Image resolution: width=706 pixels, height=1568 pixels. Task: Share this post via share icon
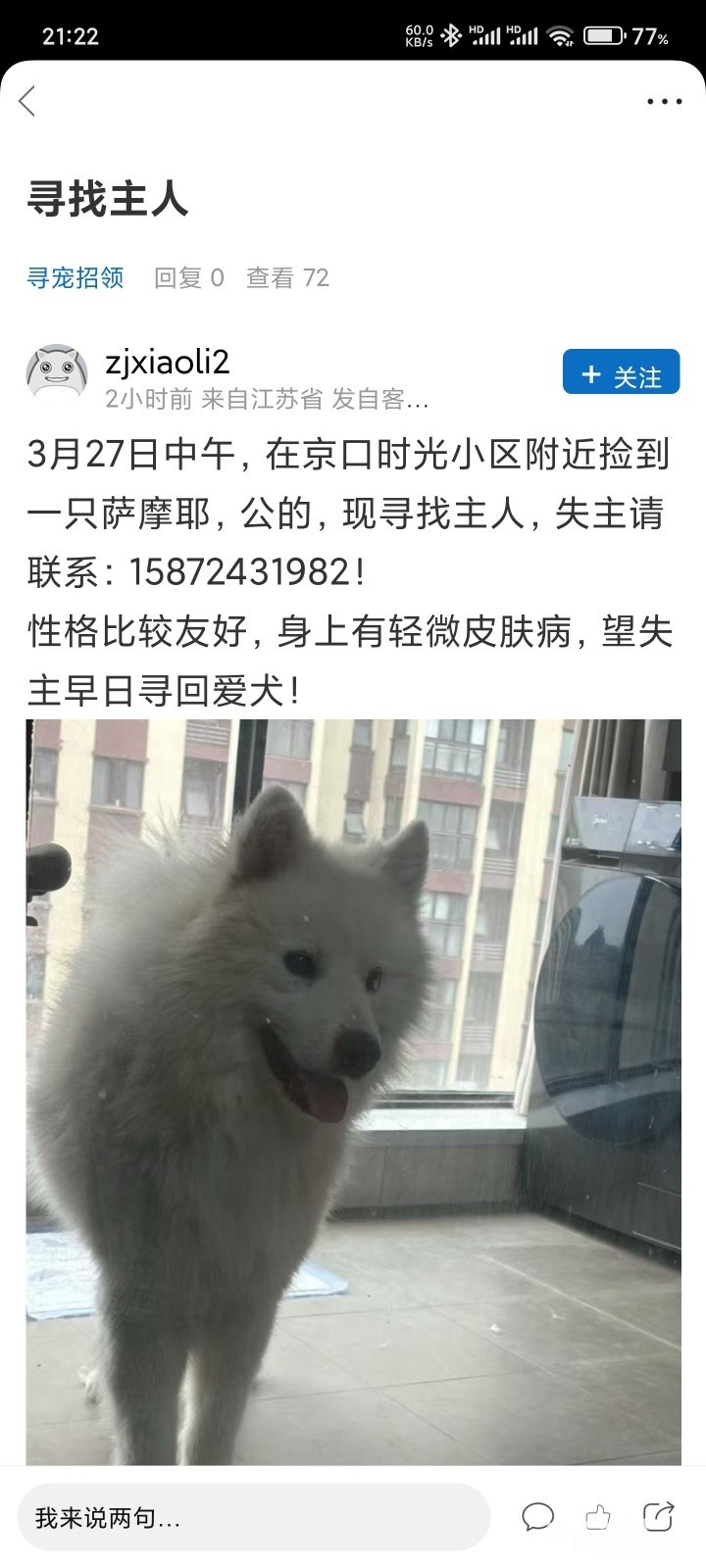pos(658,1517)
